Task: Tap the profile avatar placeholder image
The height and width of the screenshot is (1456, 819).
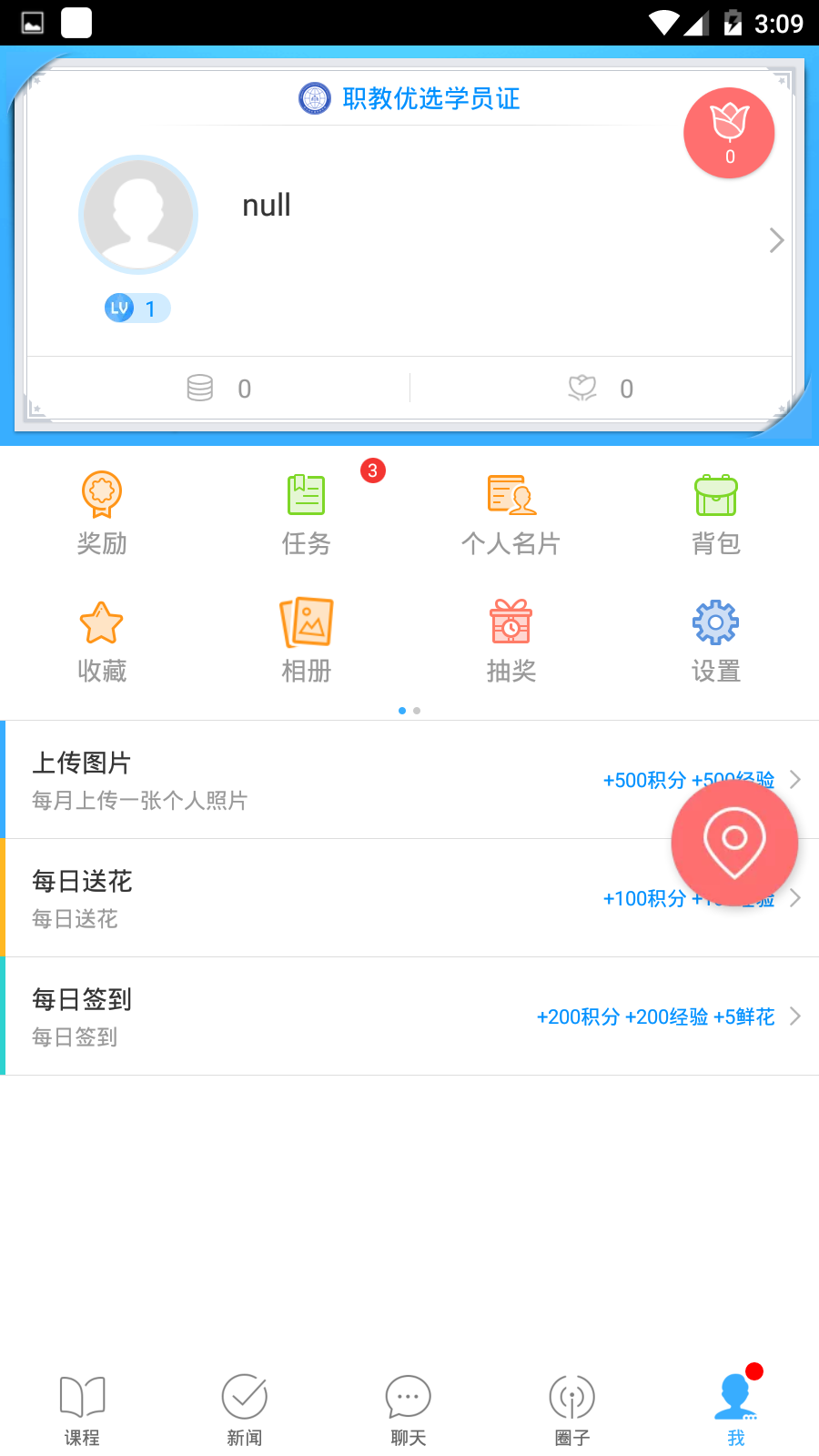Action: 138,215
